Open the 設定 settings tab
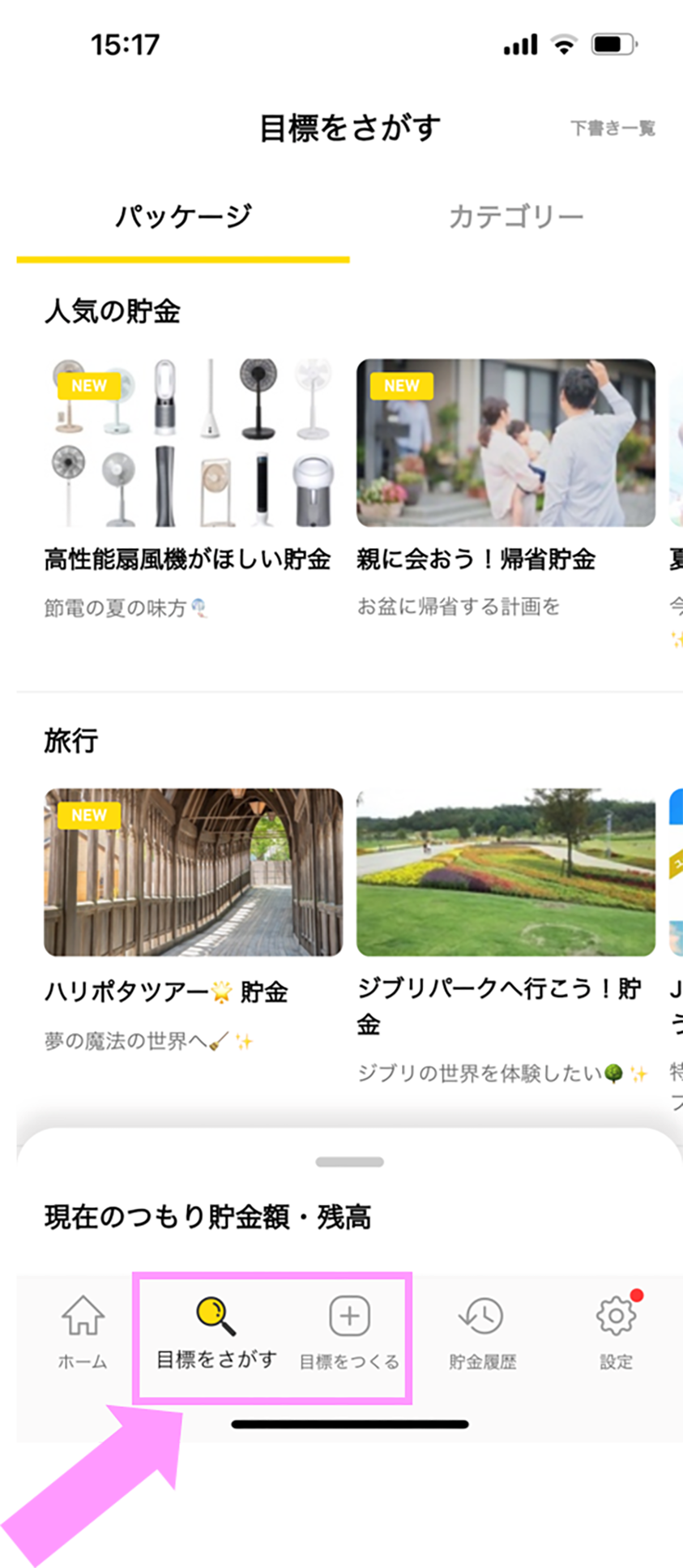Screen dimensions: 683x1568 (616, 1332)
